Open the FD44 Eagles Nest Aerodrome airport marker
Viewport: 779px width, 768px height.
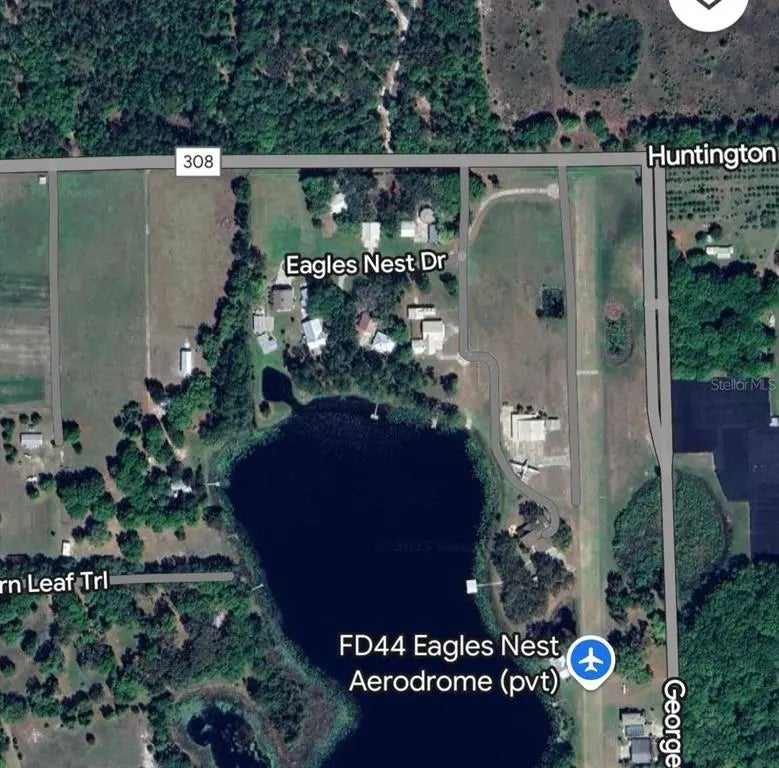click(x=592, y=661)
